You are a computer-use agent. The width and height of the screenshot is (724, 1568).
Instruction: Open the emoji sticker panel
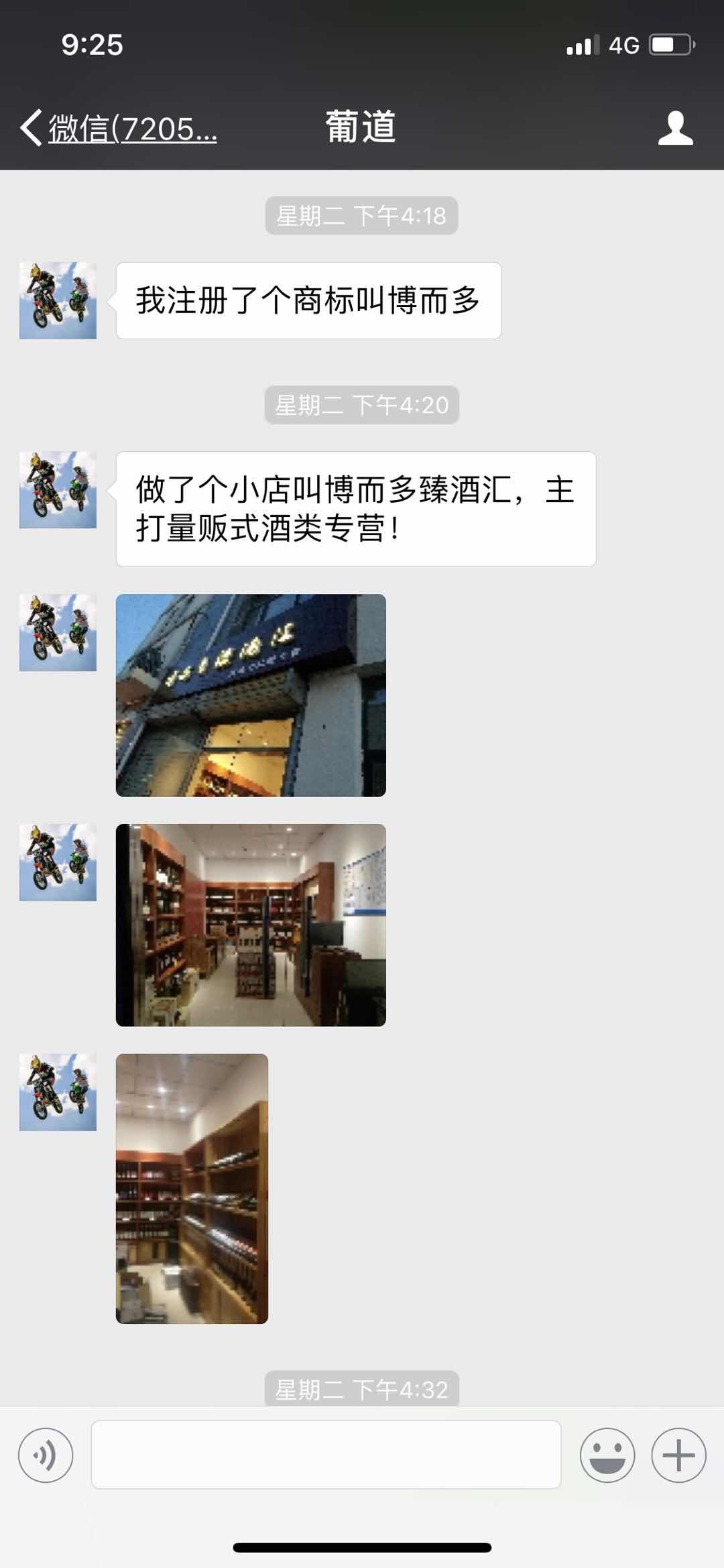click(607, 1455)
